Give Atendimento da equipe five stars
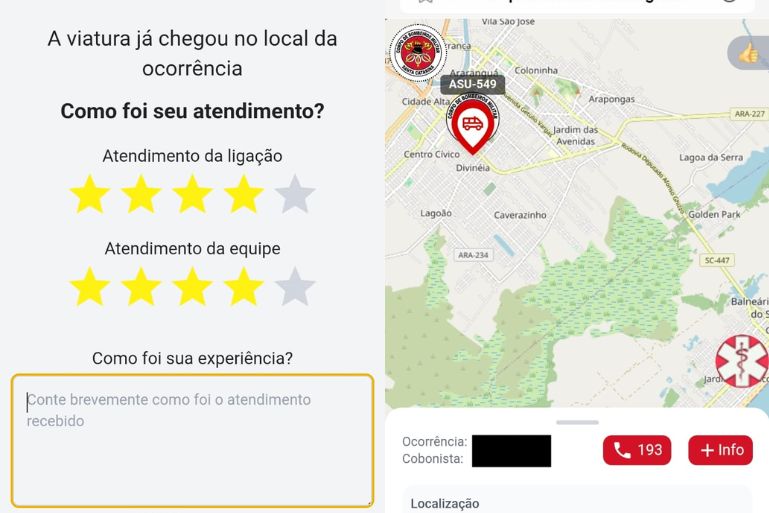The height and width of the screenshot is (513, 769). click(294, 287)
